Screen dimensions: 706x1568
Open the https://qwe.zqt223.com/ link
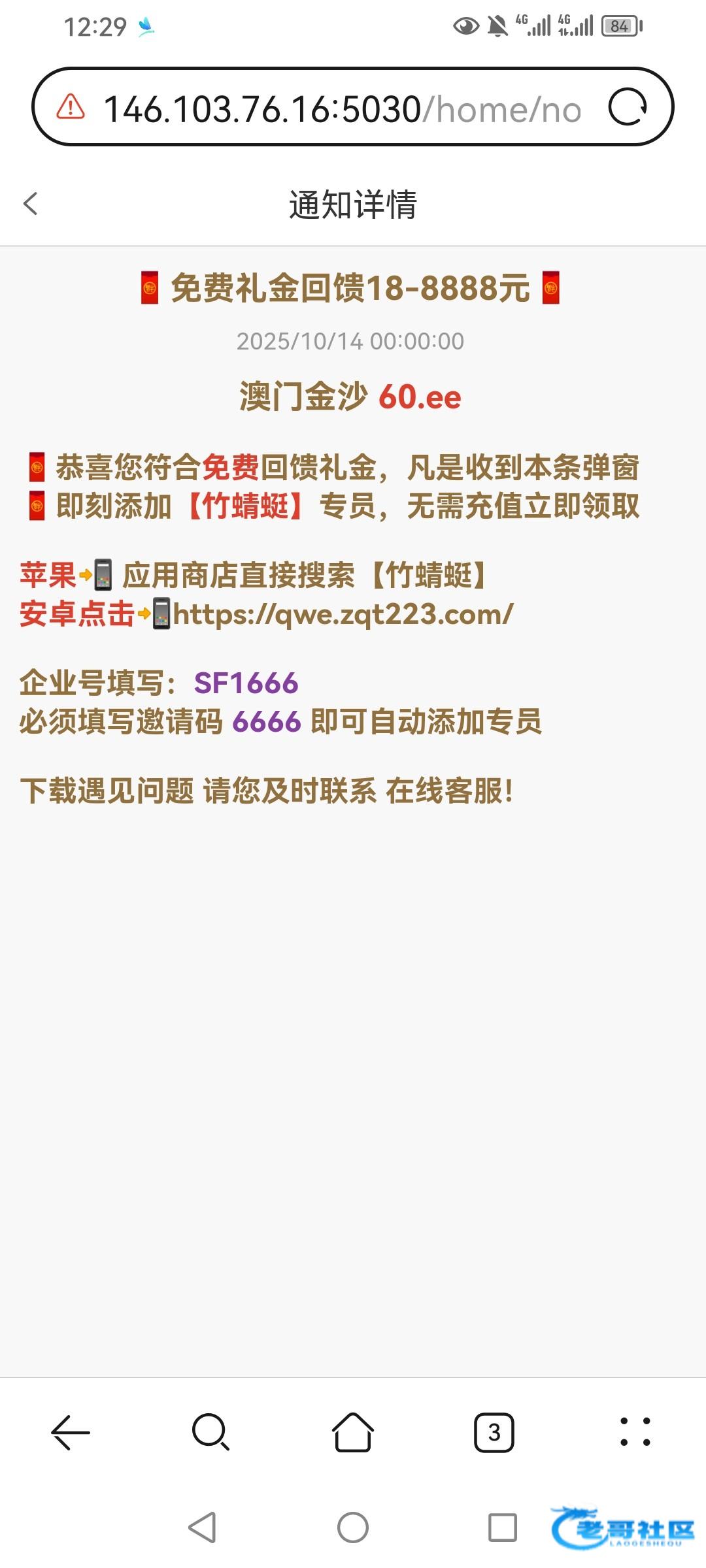[343, 614]
